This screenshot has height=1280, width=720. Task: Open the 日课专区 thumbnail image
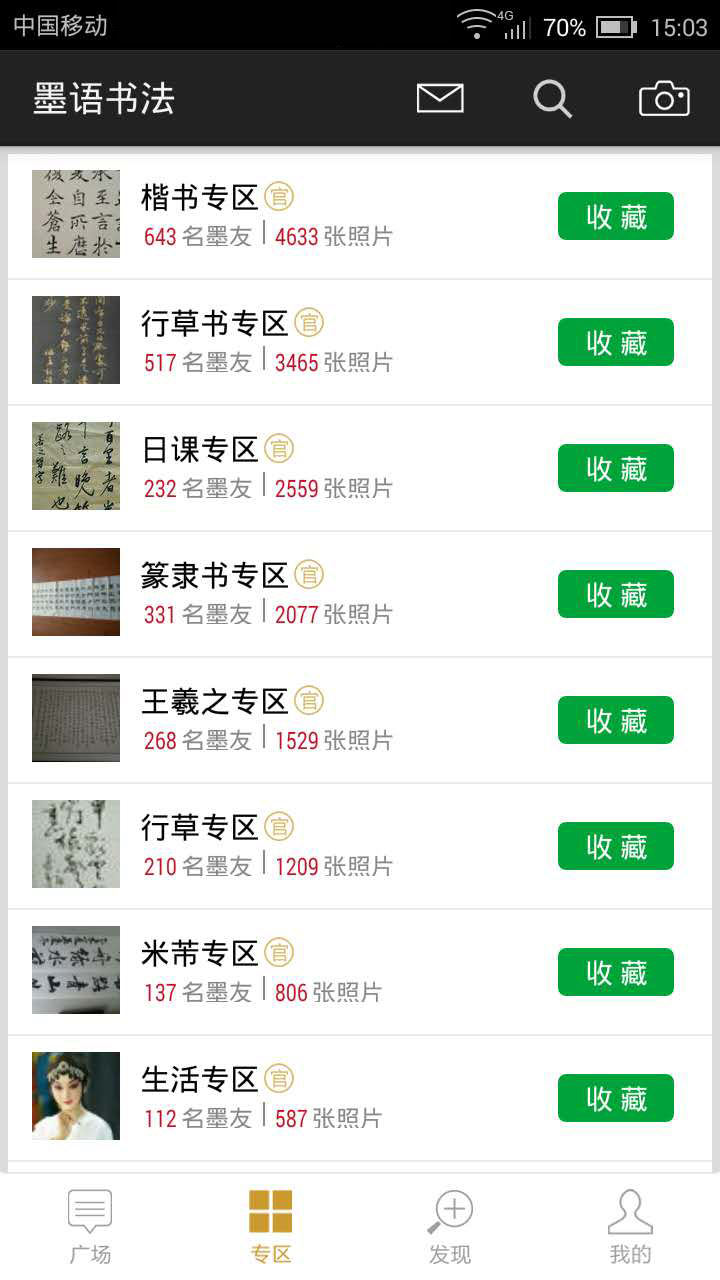pos(76,466)
